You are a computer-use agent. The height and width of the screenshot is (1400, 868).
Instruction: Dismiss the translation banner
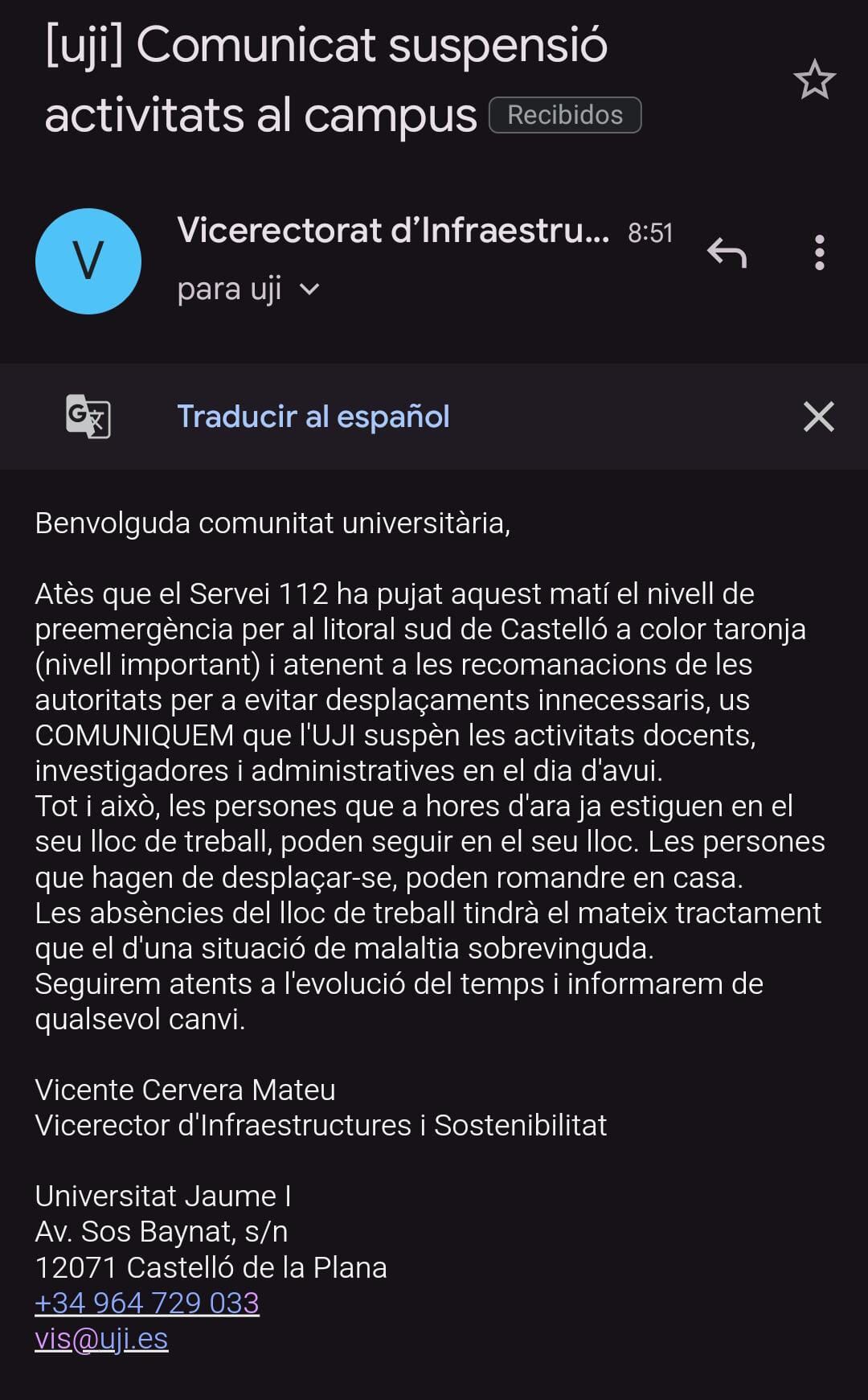pyautogui.click(x=818, y=417)
